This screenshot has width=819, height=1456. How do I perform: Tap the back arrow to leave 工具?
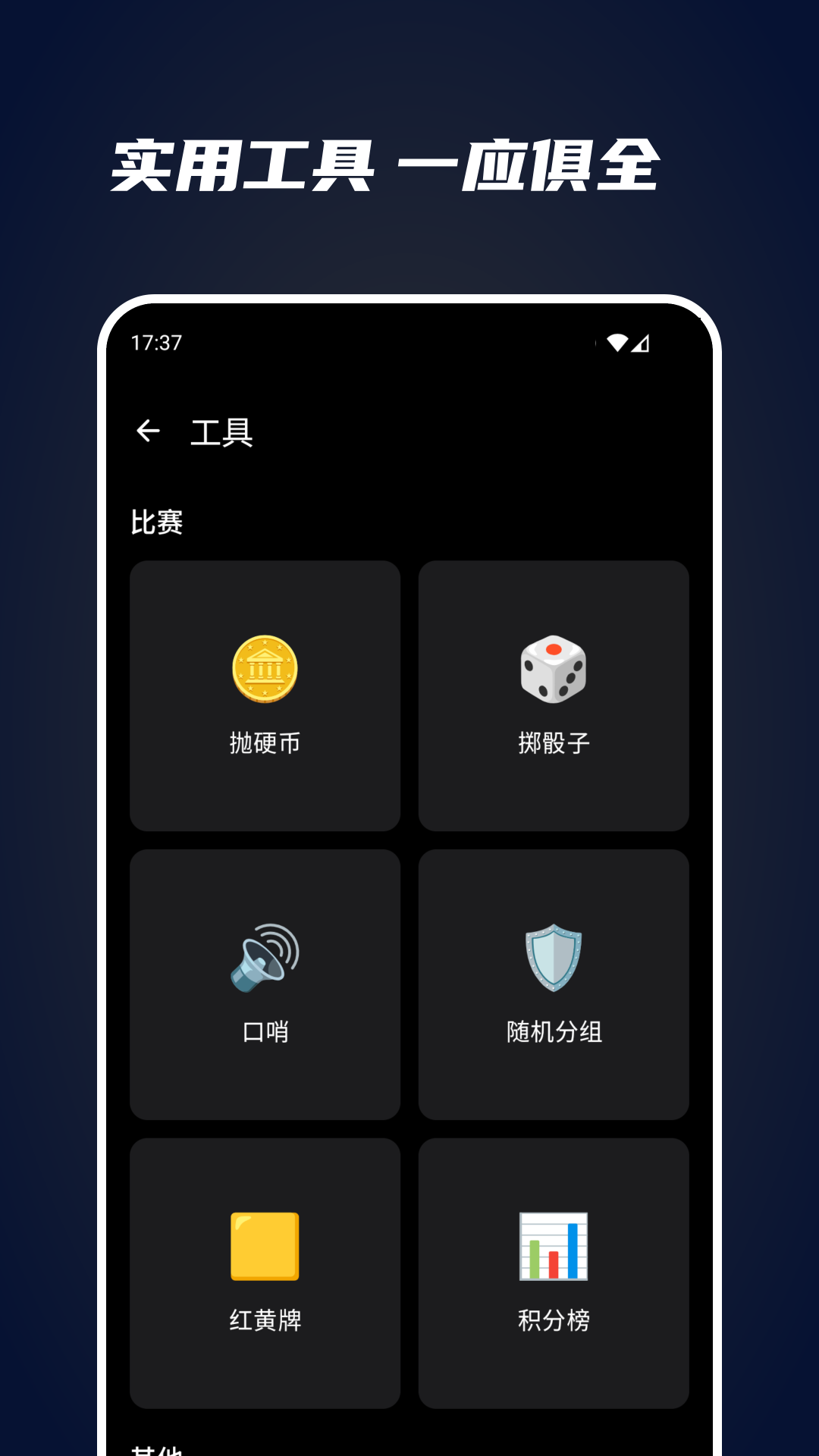point(149,431)
